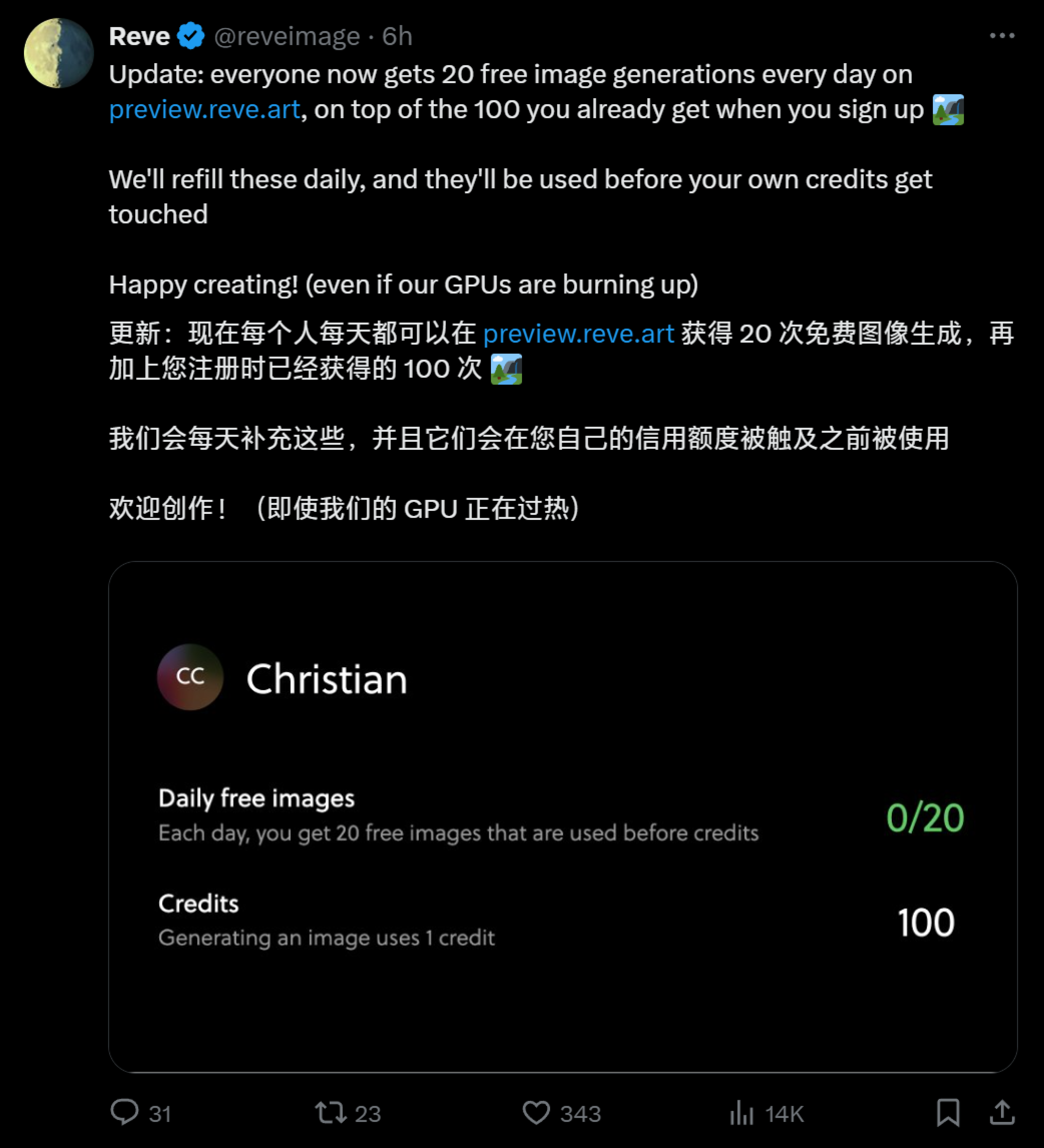
Task: Open Reve's profile avatar
Action: 59,53
